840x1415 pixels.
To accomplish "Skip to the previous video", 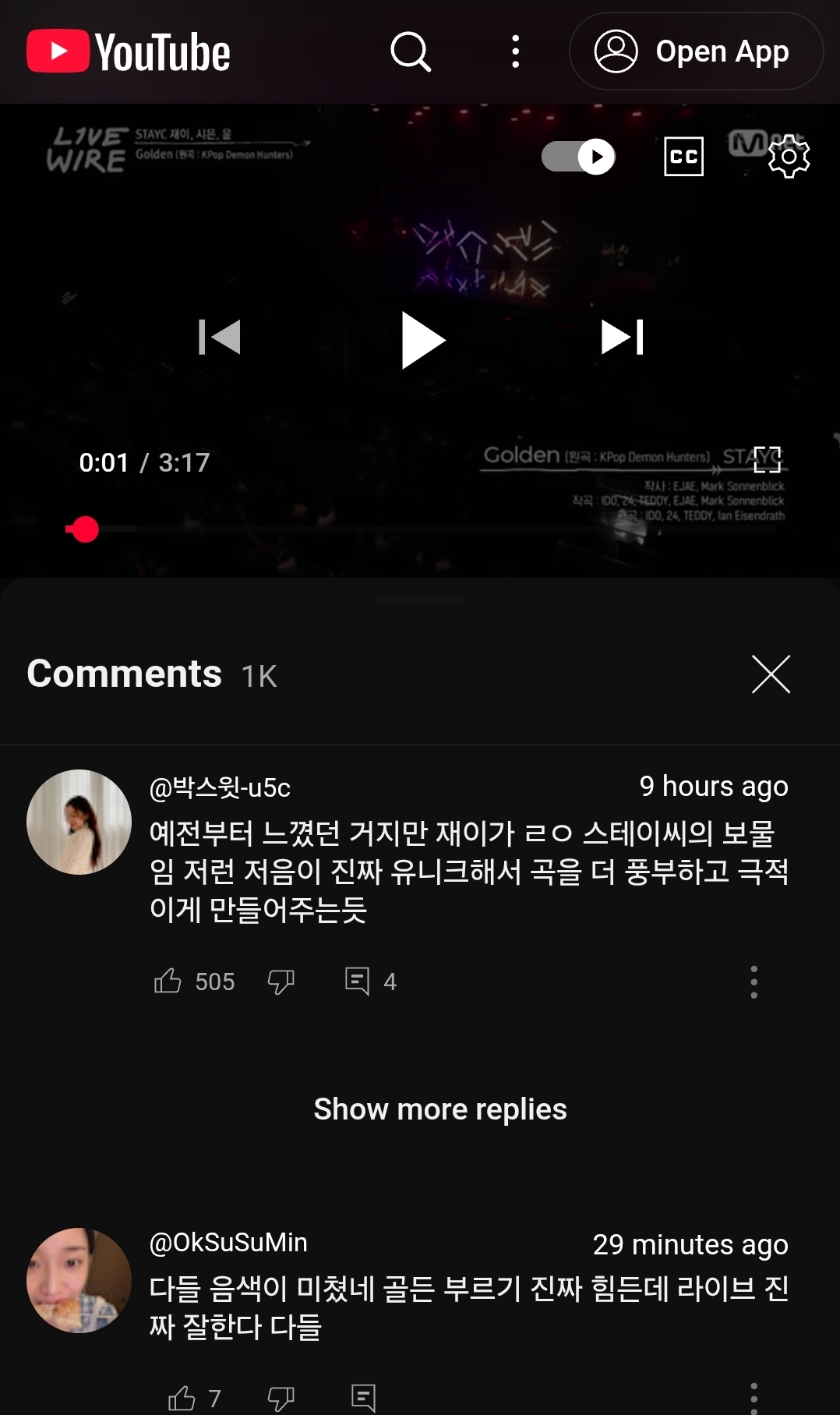I will (x=220, y=338).
